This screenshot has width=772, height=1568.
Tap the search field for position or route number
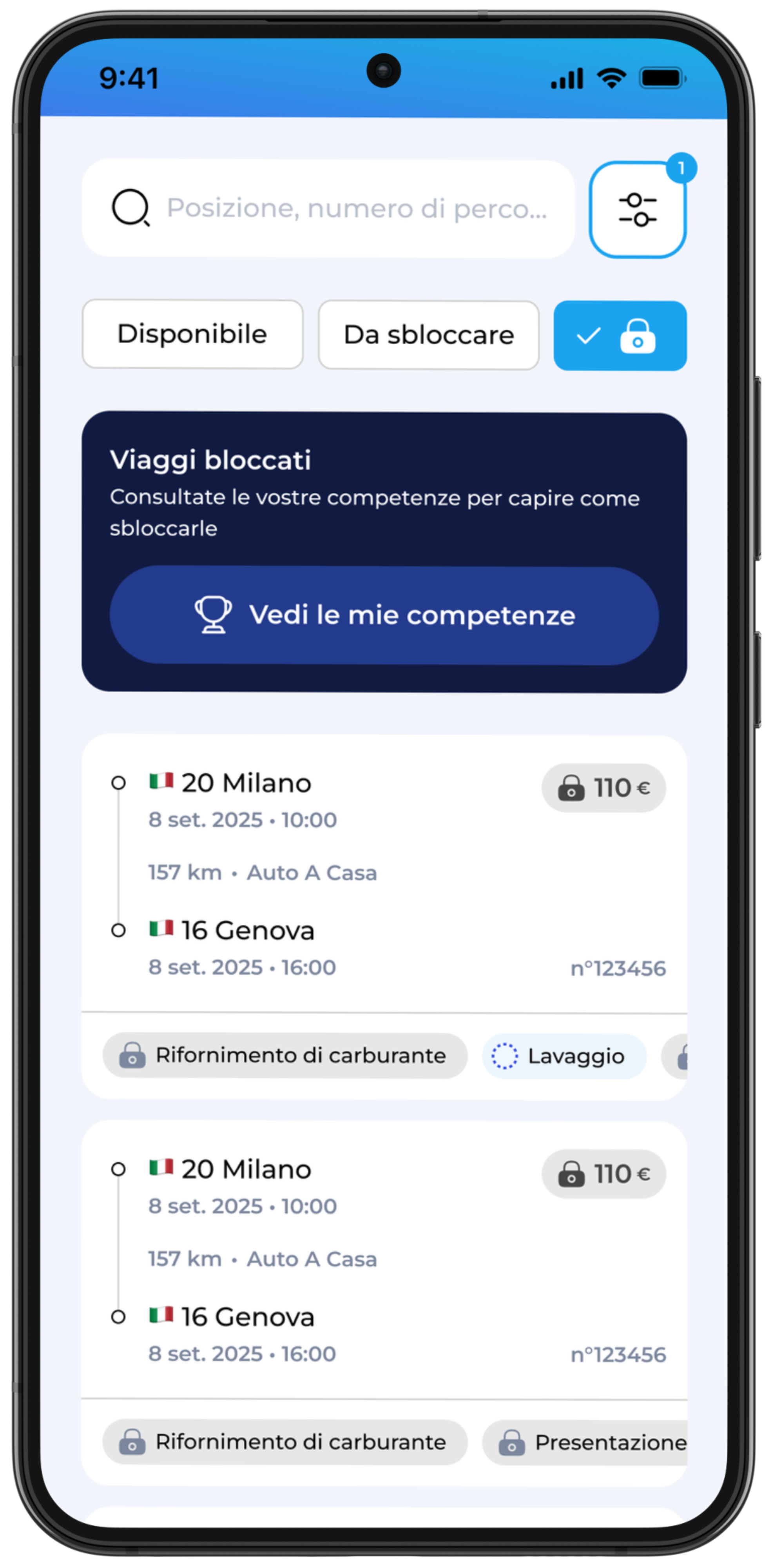point(328,208)
